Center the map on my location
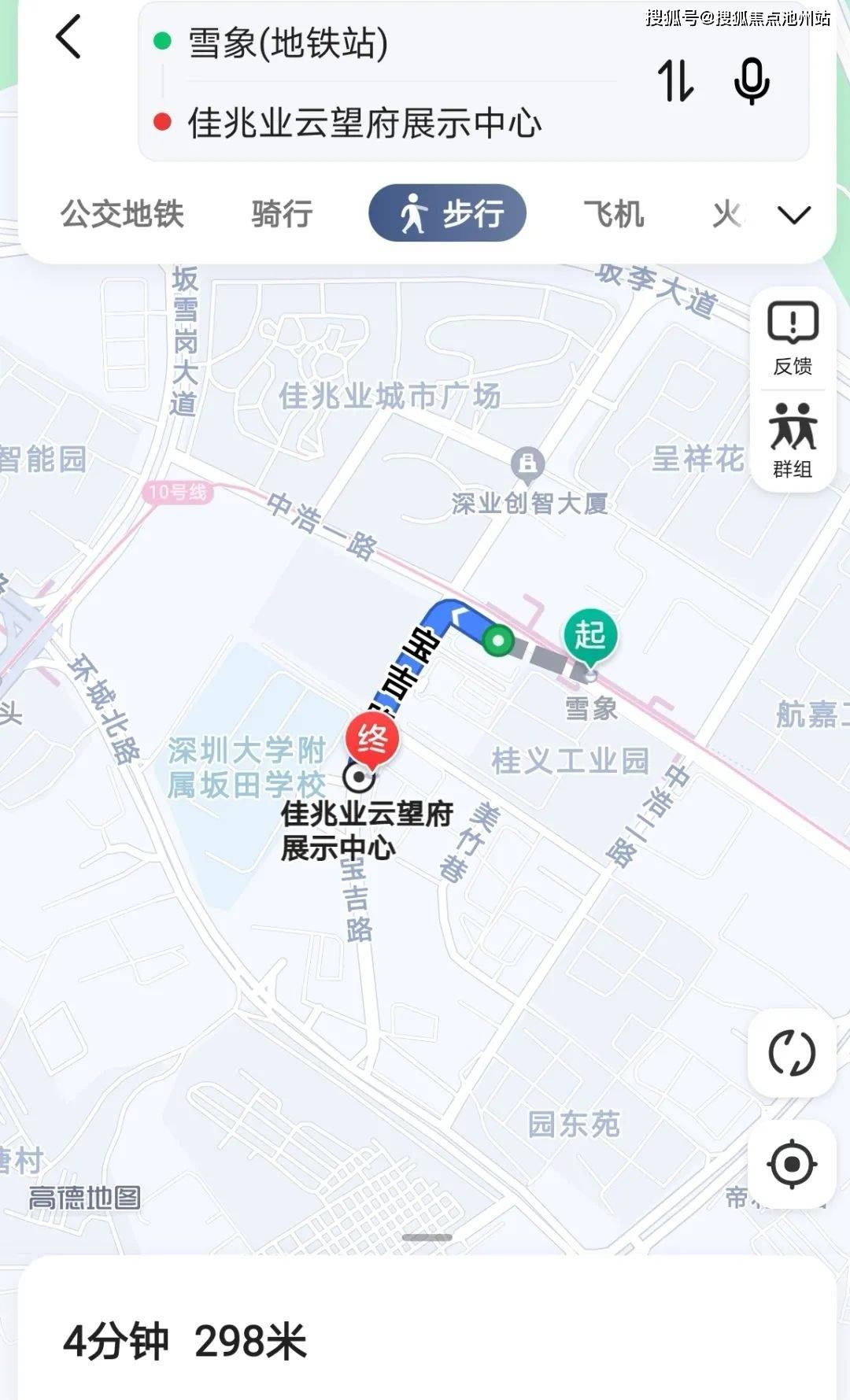 point(792,1163)
